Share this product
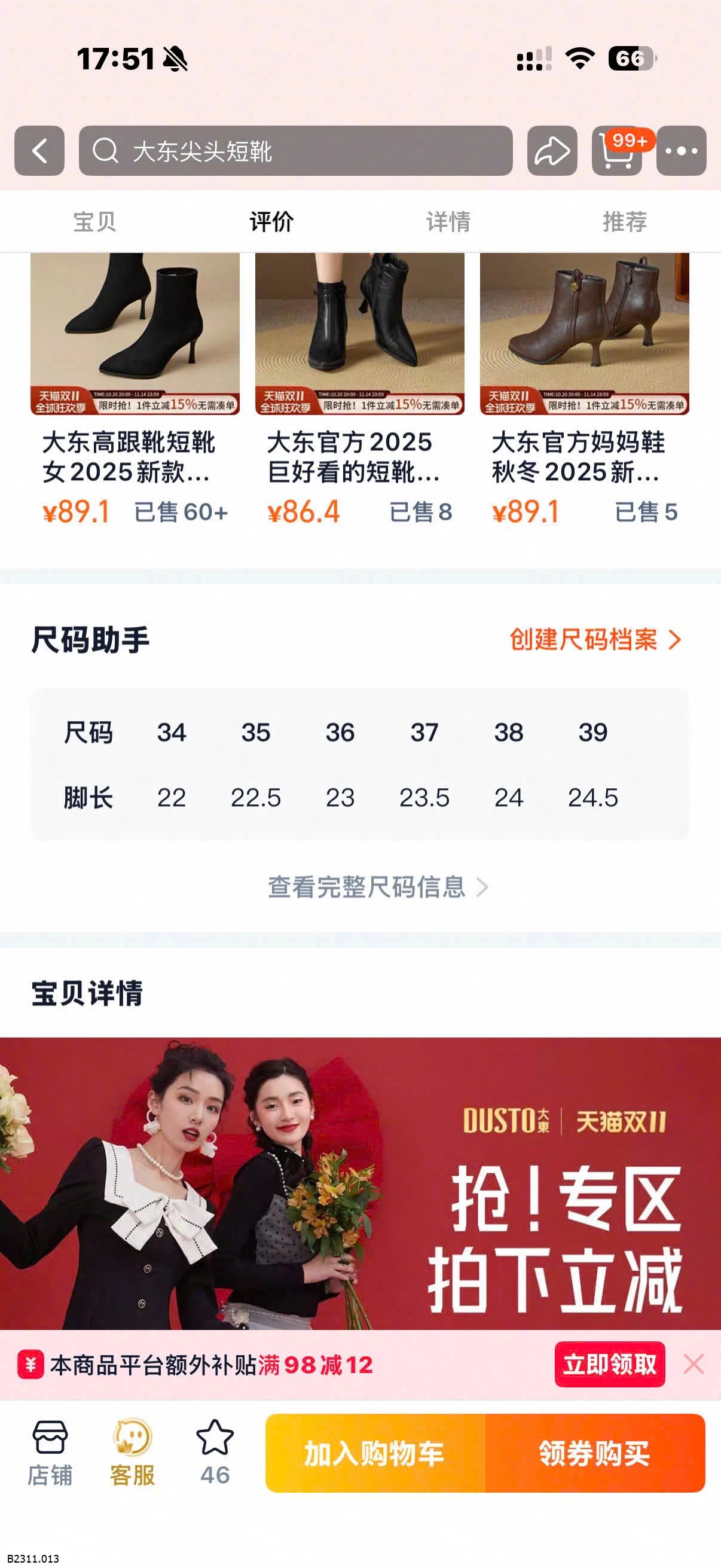The image size is (721, 1568). pos(552,151)
